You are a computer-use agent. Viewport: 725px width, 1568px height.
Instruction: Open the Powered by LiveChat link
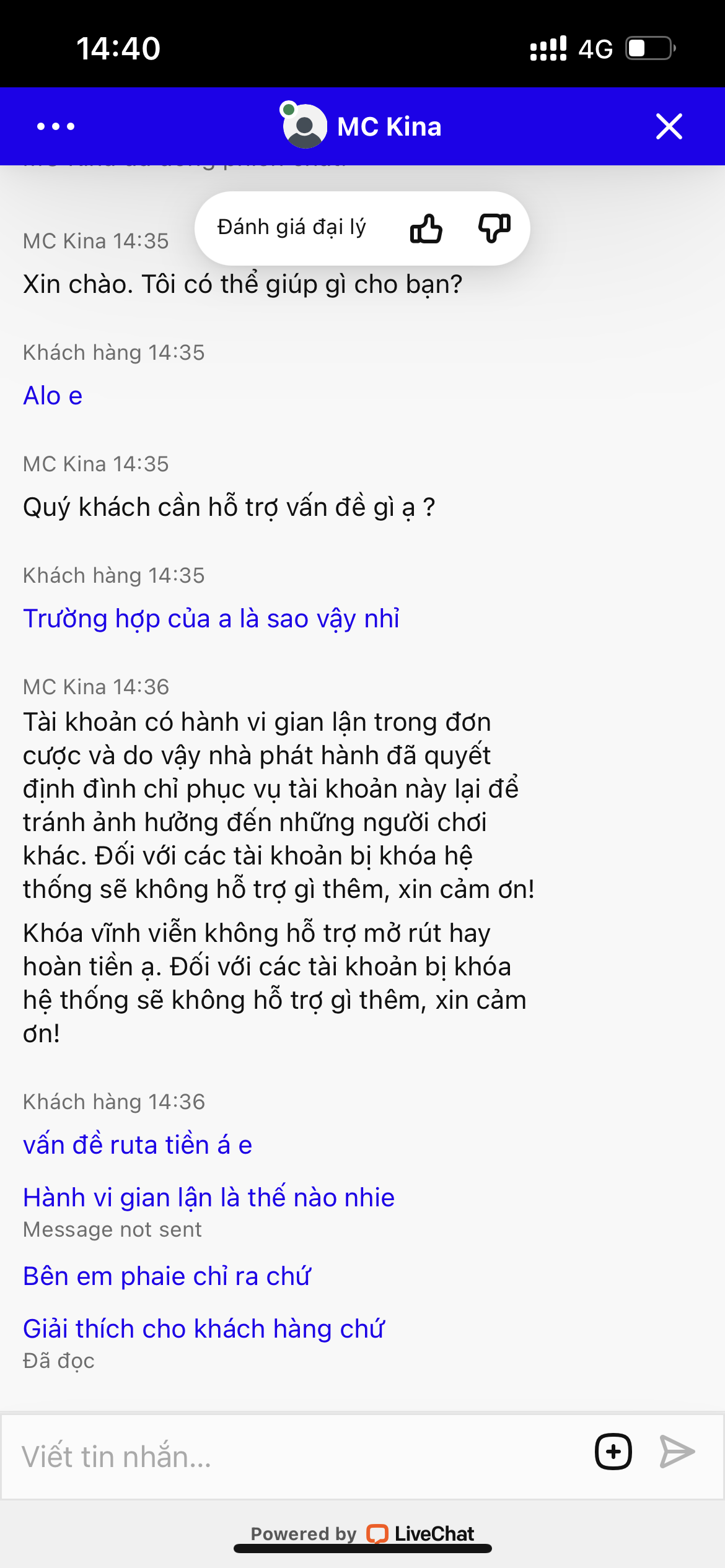click(x=362, y=1533)
